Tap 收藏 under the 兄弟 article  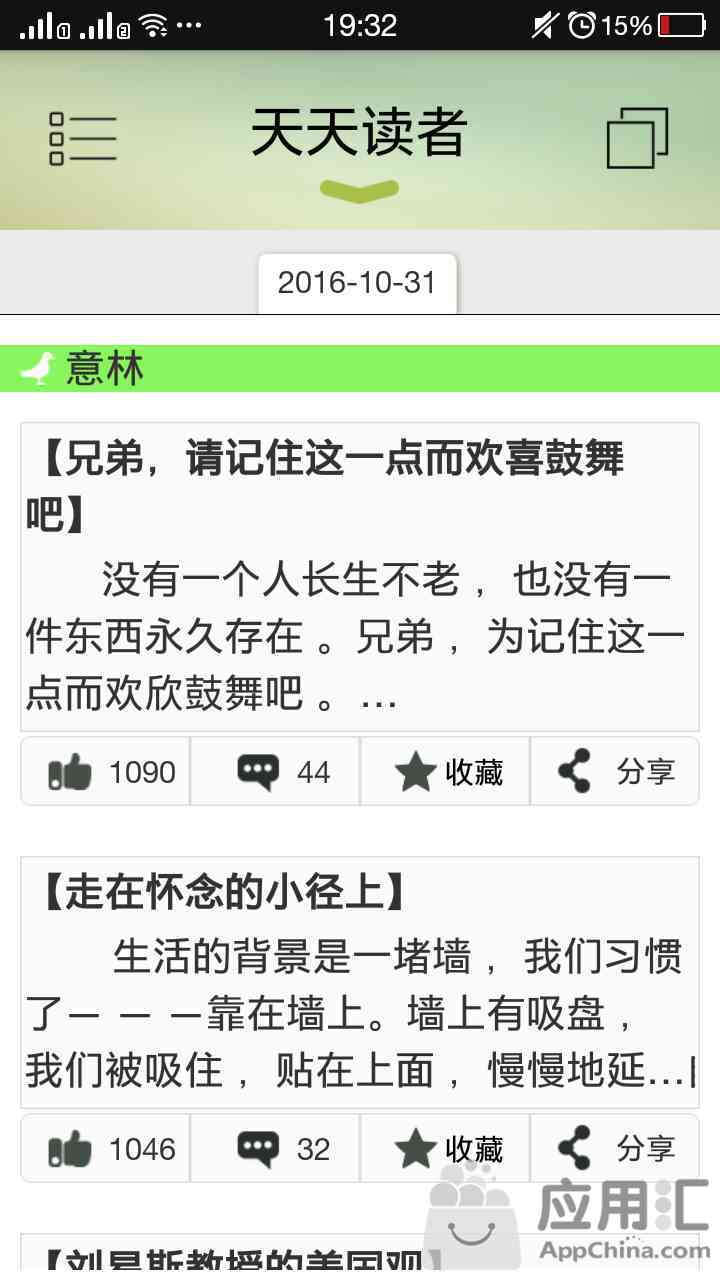click(445, 772)
